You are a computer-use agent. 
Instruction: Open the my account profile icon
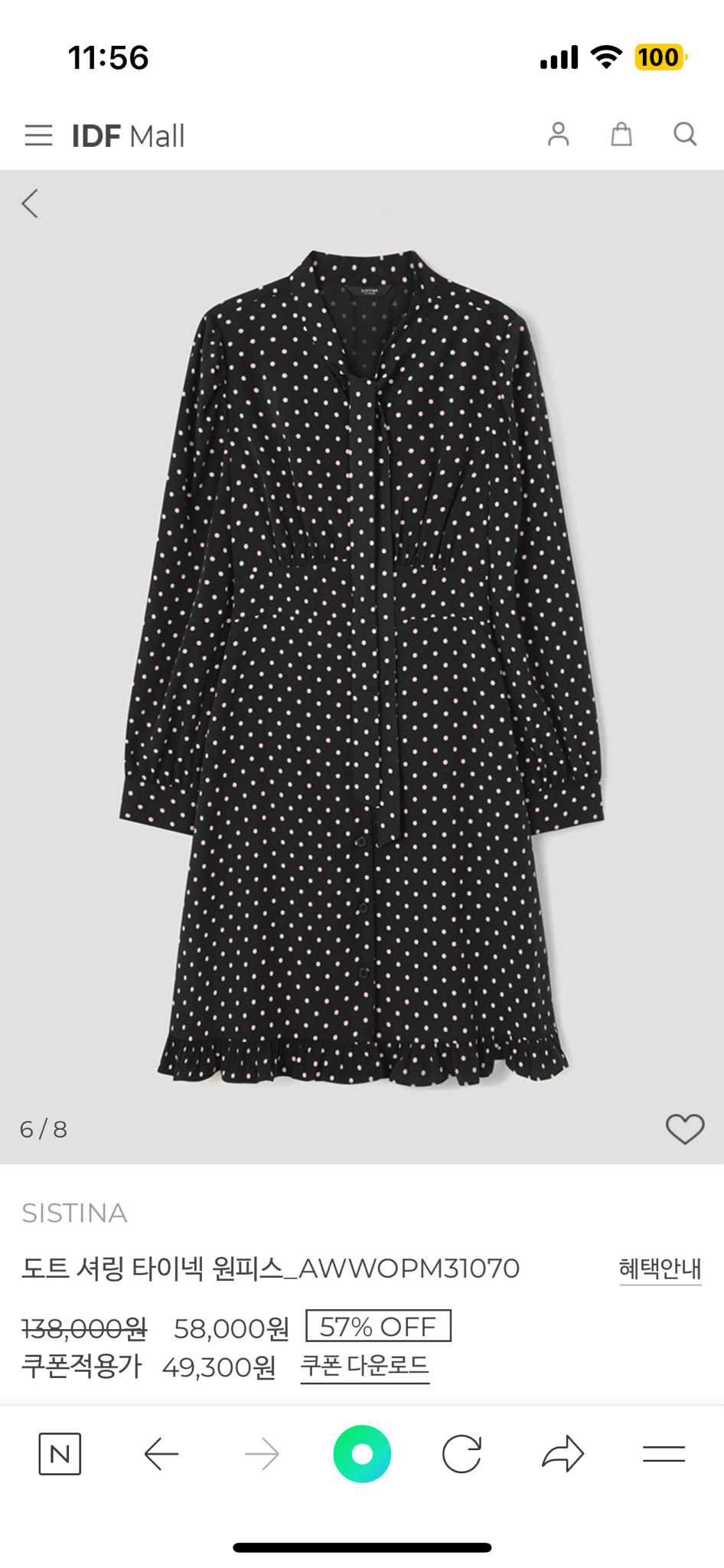coord(558,134)
